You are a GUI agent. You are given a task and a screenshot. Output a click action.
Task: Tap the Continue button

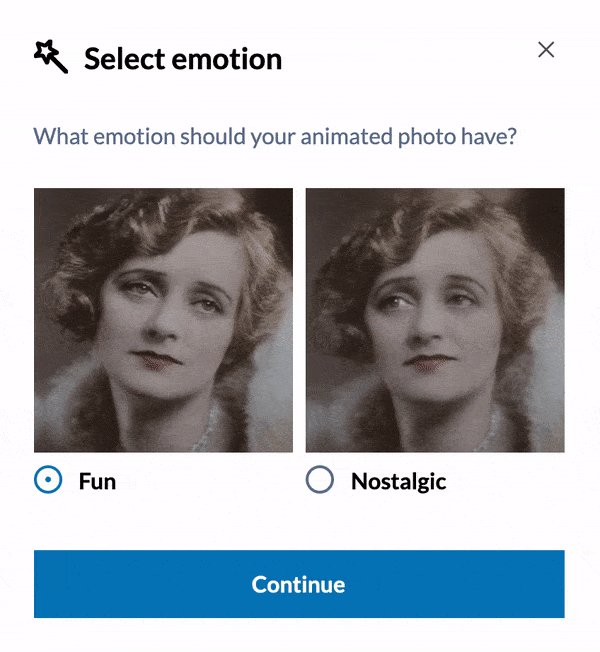coord(299,584)
